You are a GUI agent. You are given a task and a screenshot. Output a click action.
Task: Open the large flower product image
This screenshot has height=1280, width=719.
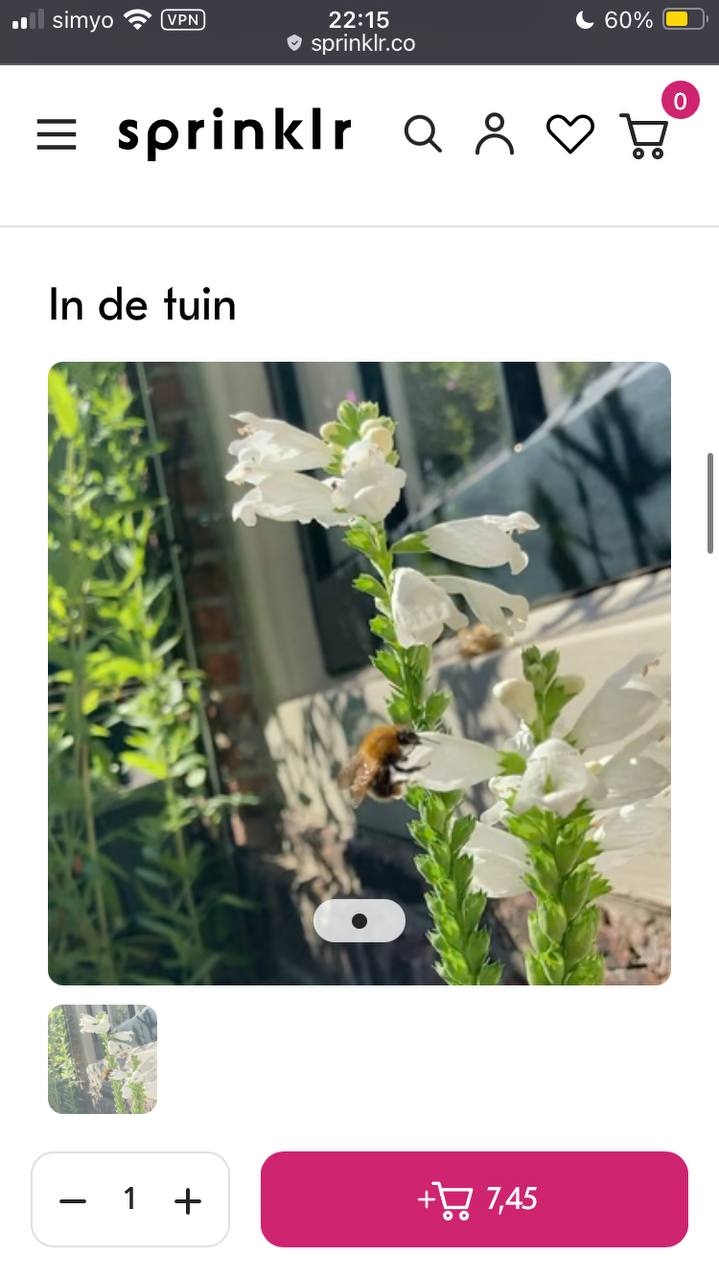[359, 640]
